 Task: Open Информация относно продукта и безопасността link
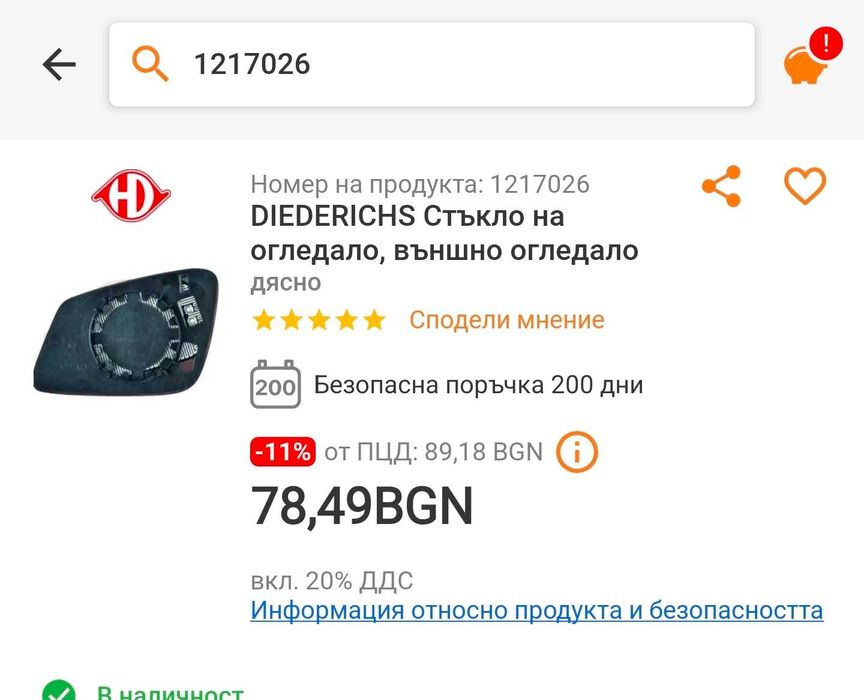coord(537,611)
